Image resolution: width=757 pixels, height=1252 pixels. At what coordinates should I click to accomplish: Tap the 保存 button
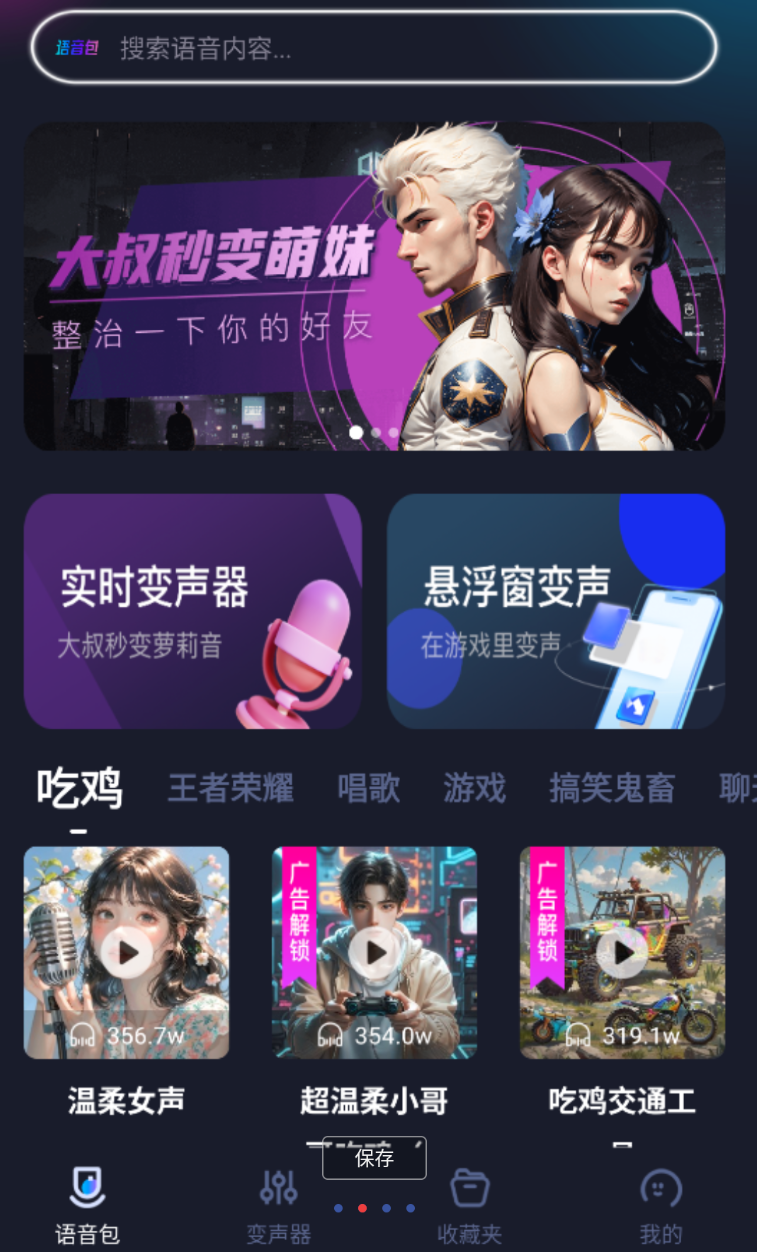point(374,1157)
